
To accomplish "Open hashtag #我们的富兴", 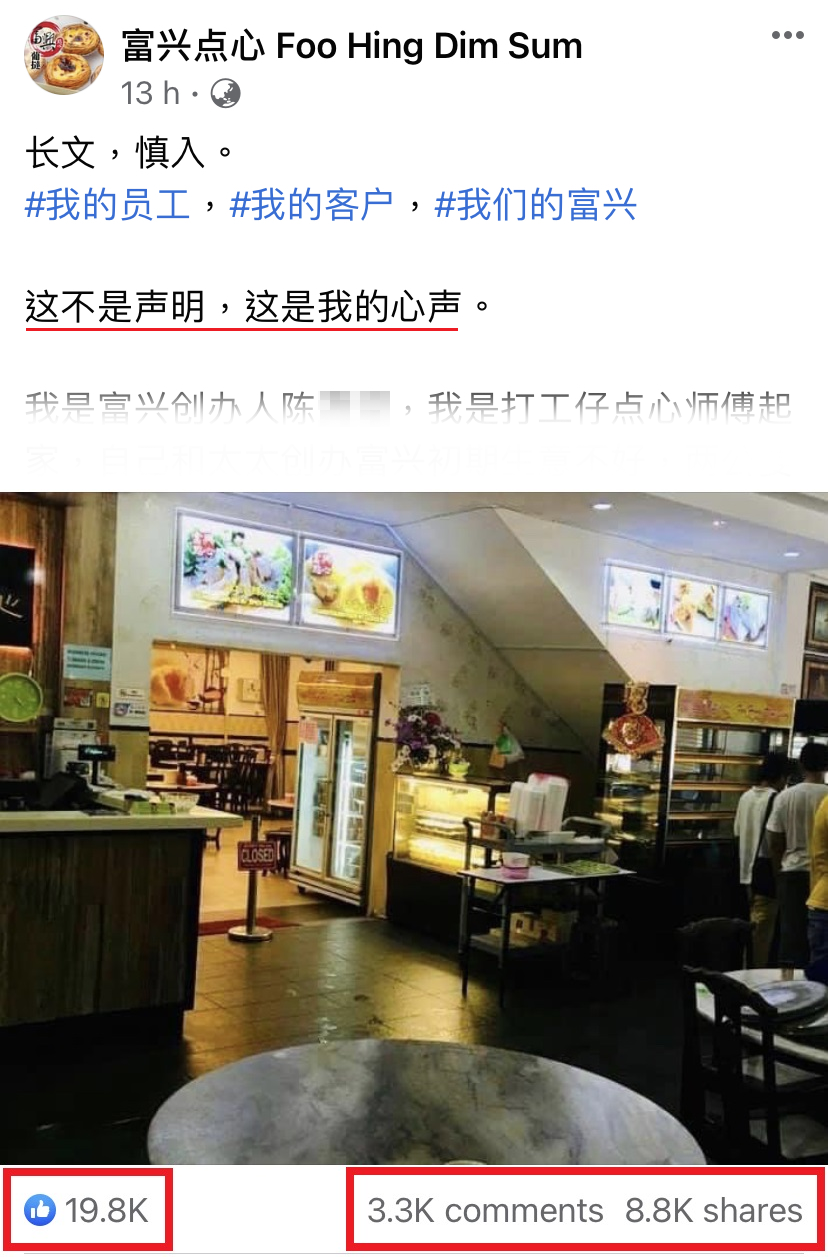I will (x=536, y=206).
